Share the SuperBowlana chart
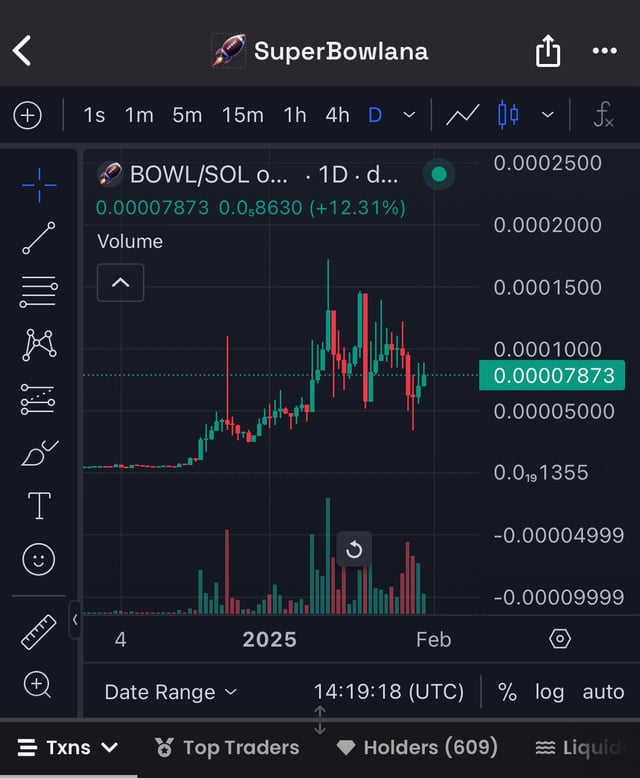This screenshot has height=778, width=640. 548,51
